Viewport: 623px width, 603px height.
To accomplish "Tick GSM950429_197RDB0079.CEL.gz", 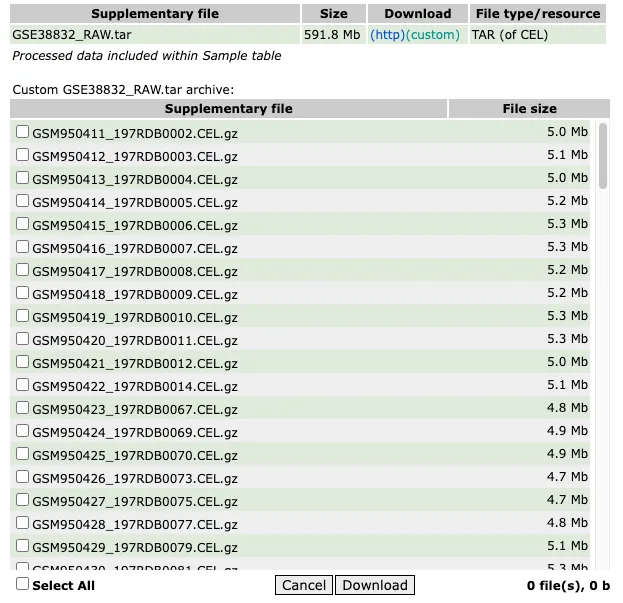I will (x=23, y=545).
